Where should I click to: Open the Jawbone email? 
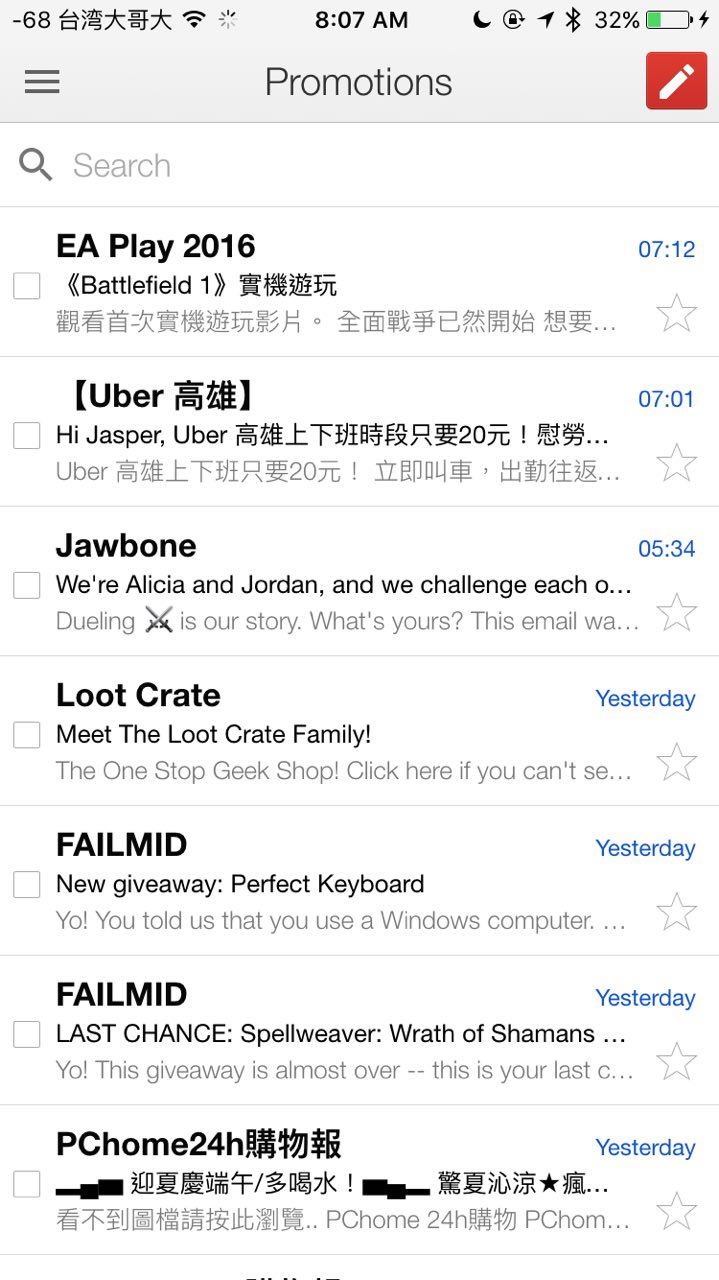click(340, 585)
